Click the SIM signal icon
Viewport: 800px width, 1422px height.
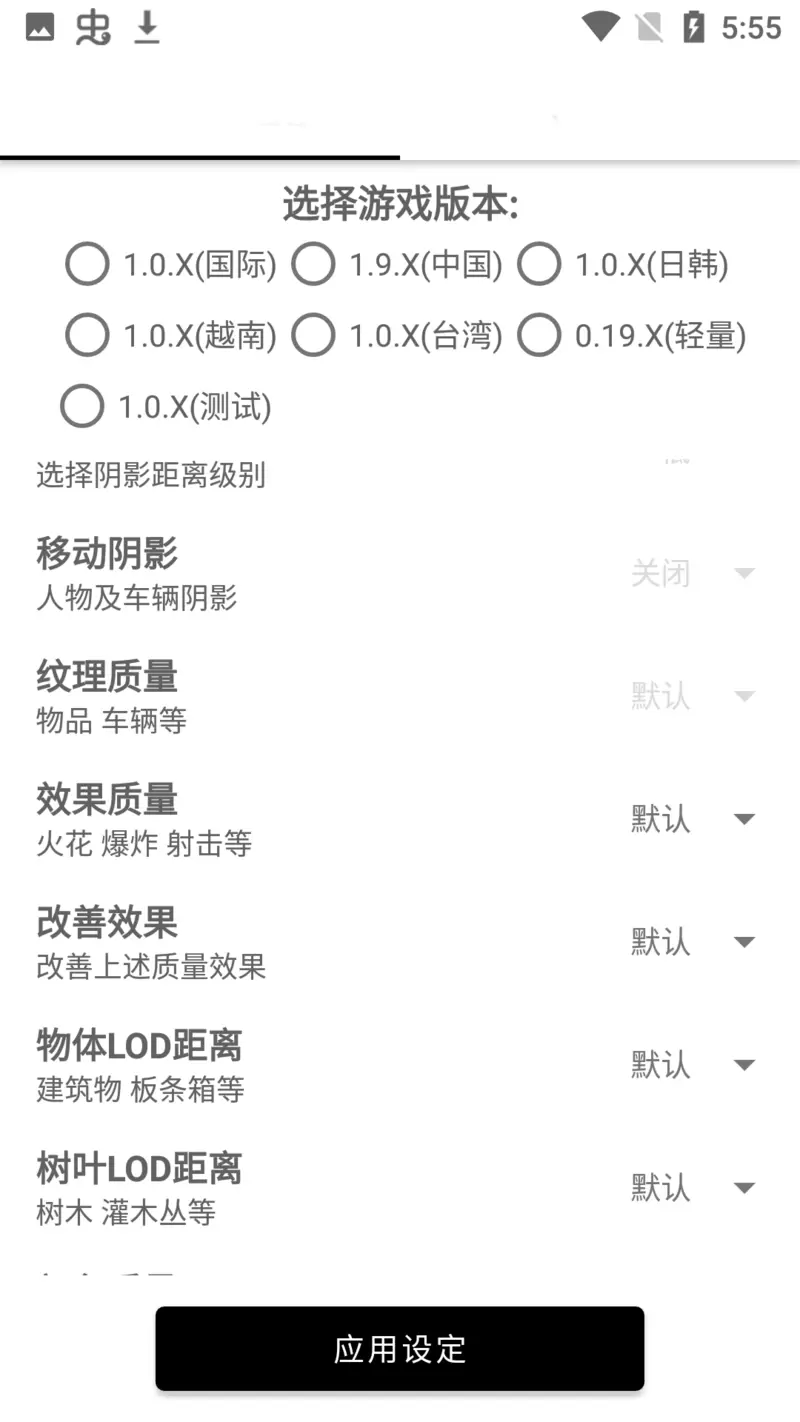pos(648,27)
